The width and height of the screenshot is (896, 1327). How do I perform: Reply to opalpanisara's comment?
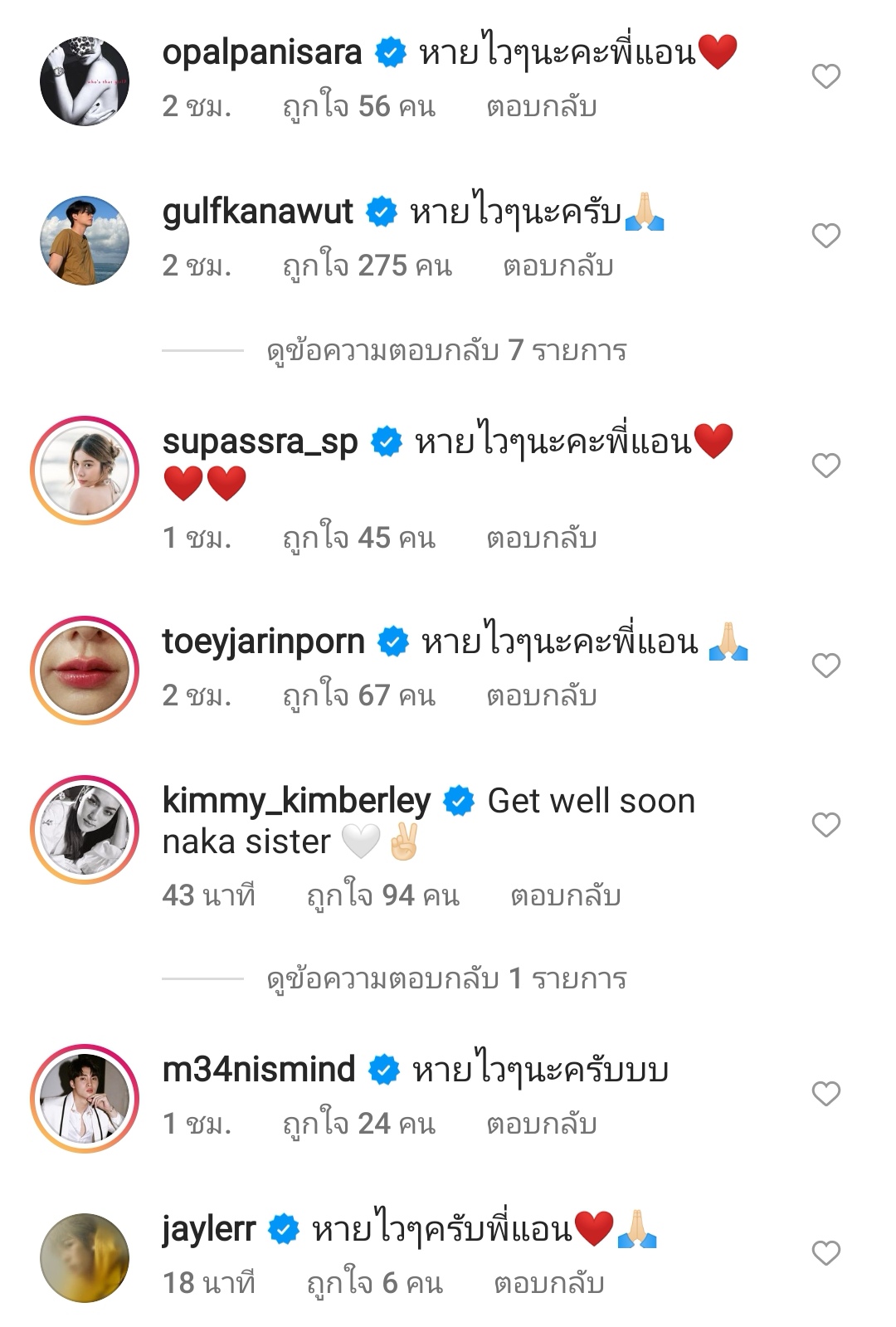pos(541,107)
